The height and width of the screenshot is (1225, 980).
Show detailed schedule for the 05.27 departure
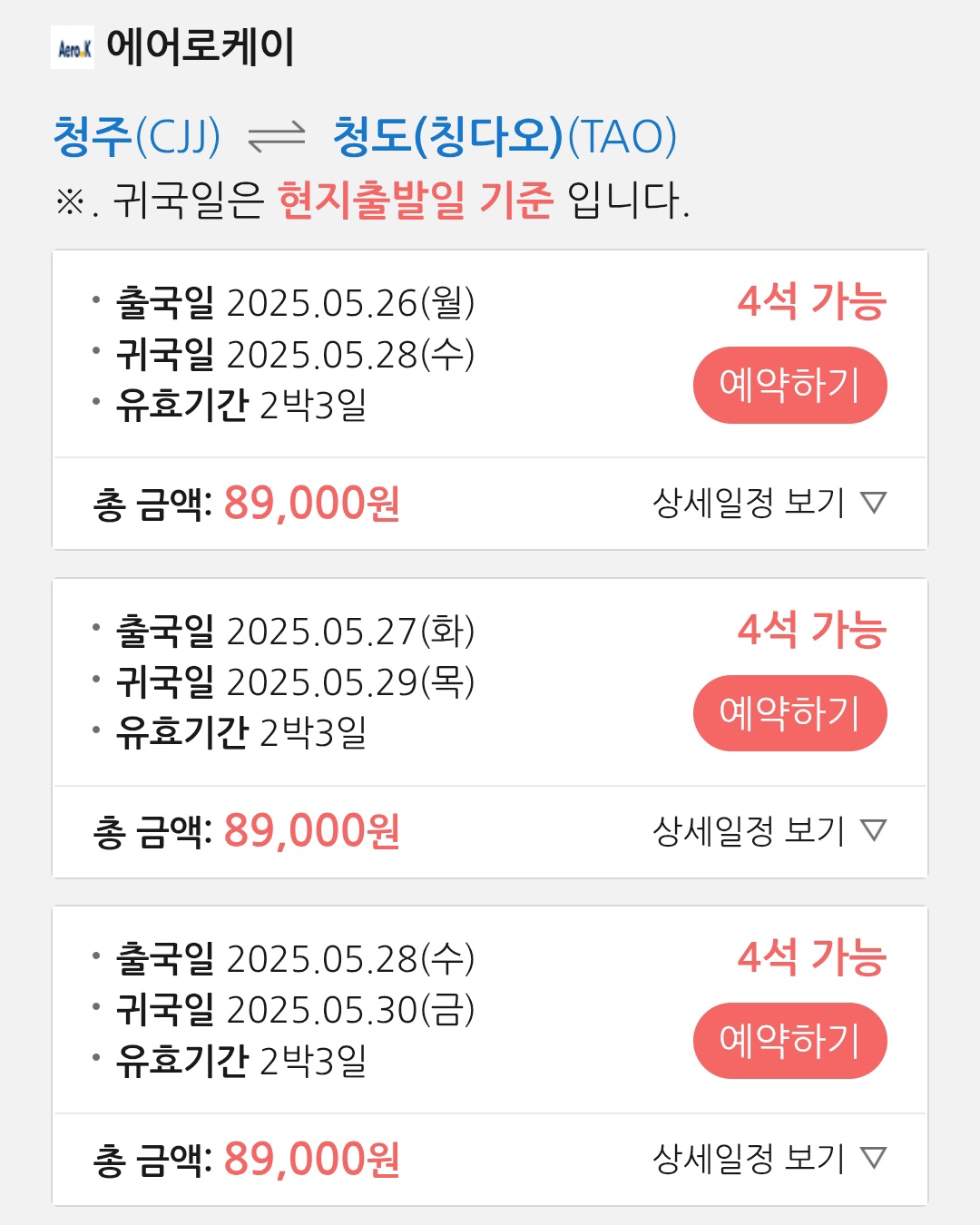[x=769, y=830]
